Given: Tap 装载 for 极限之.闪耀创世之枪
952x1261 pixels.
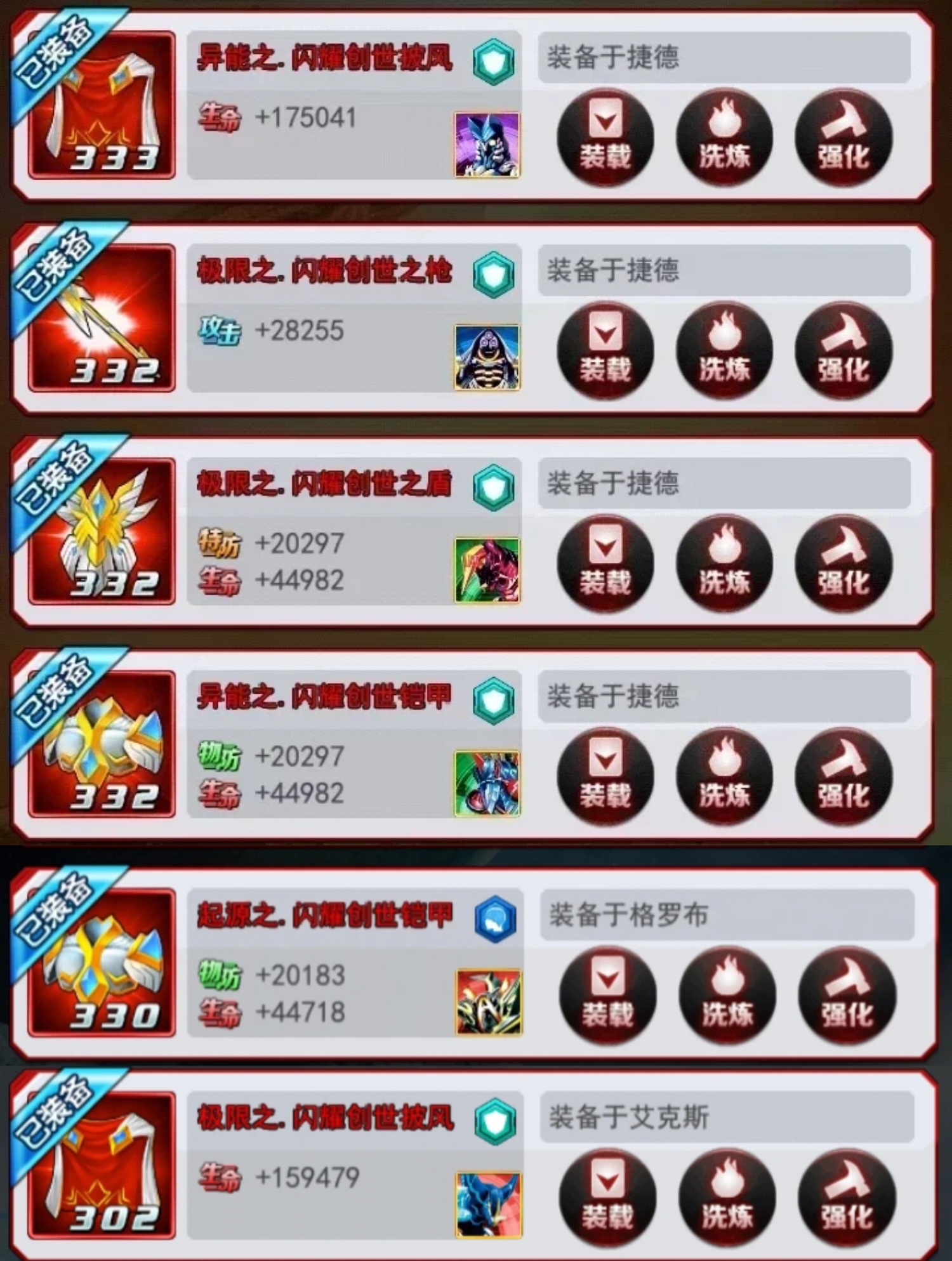Looking at the screenshot, I should point(605,350).
